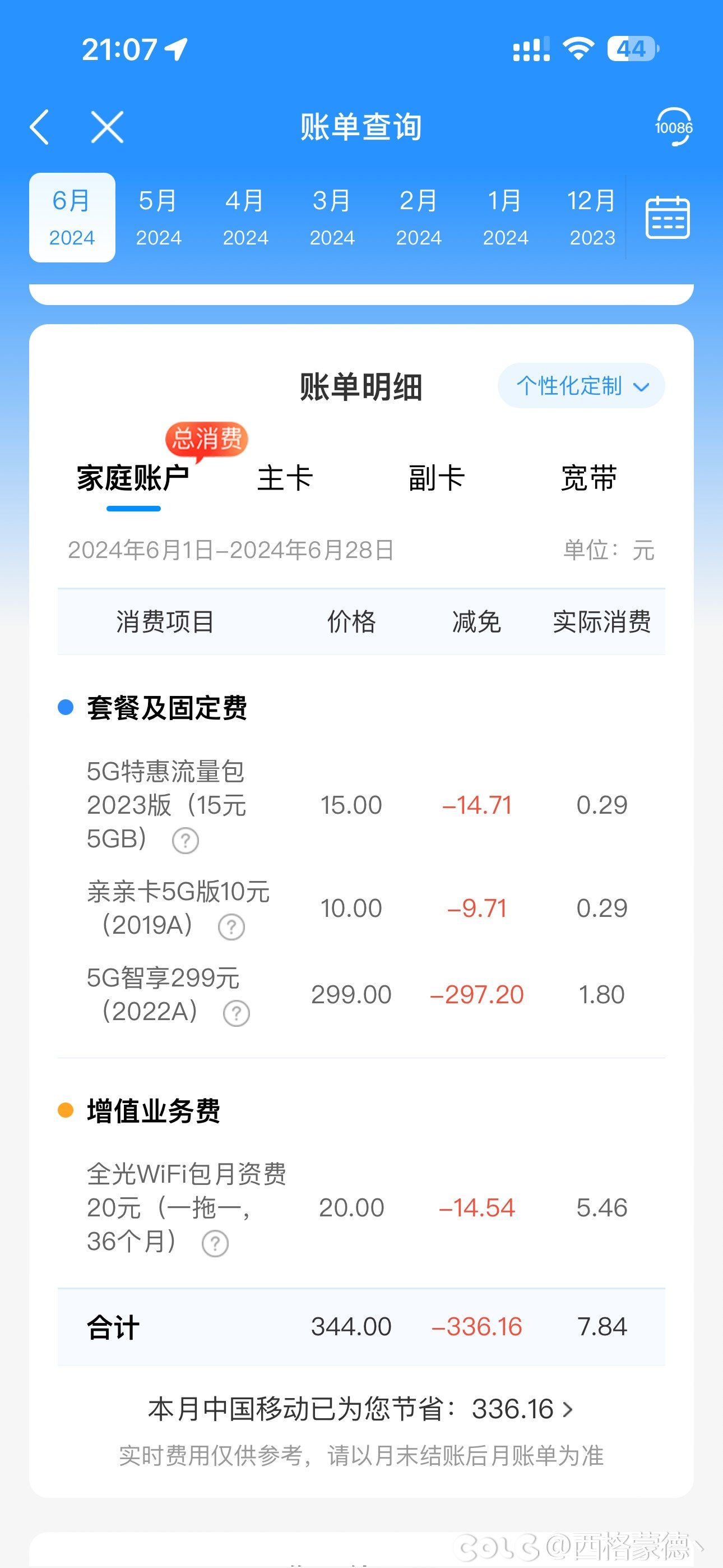Show the January 2024 bill
Image resolution: width=723 pixels, height=1568 pixels.
click(505, 217)
